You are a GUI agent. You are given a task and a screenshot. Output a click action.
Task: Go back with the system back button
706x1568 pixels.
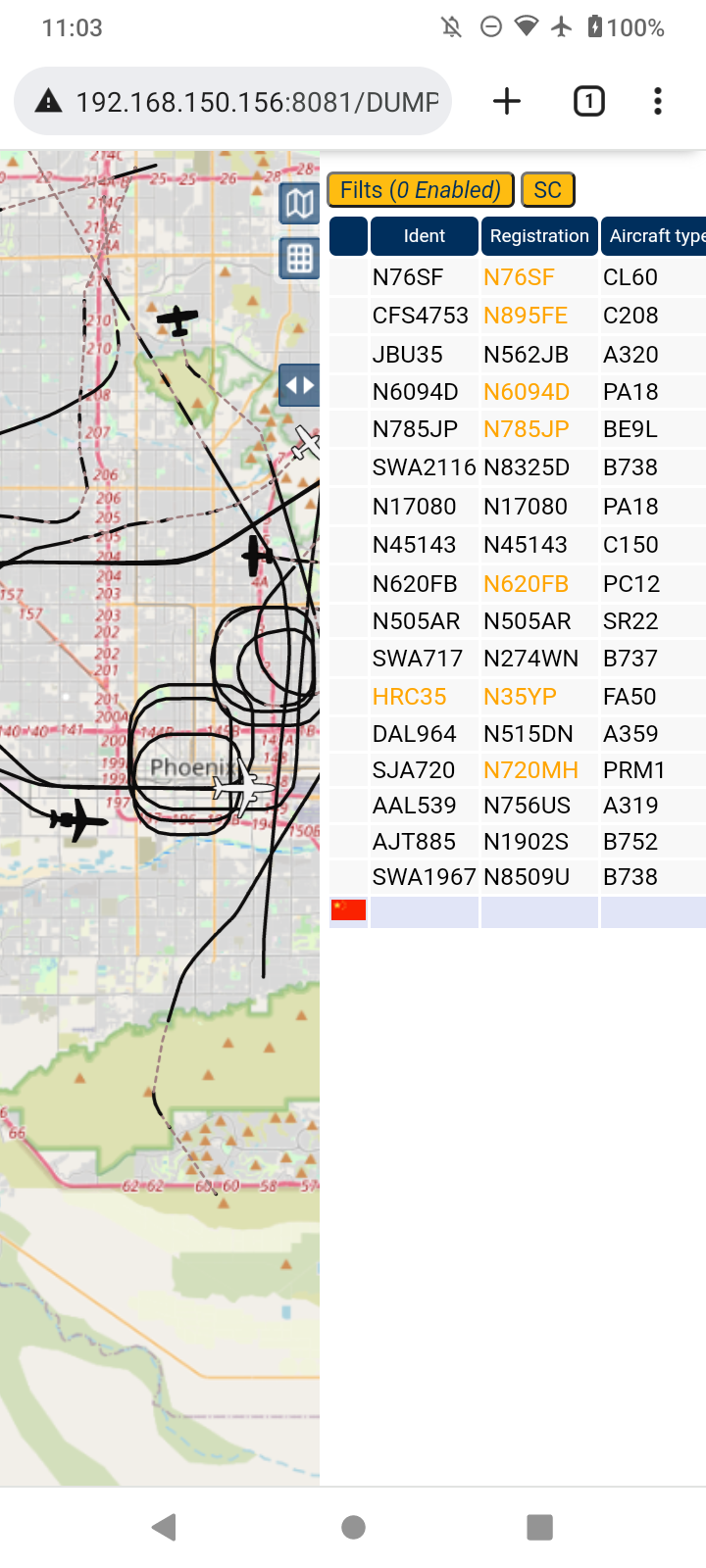(x=165, y=1527)
